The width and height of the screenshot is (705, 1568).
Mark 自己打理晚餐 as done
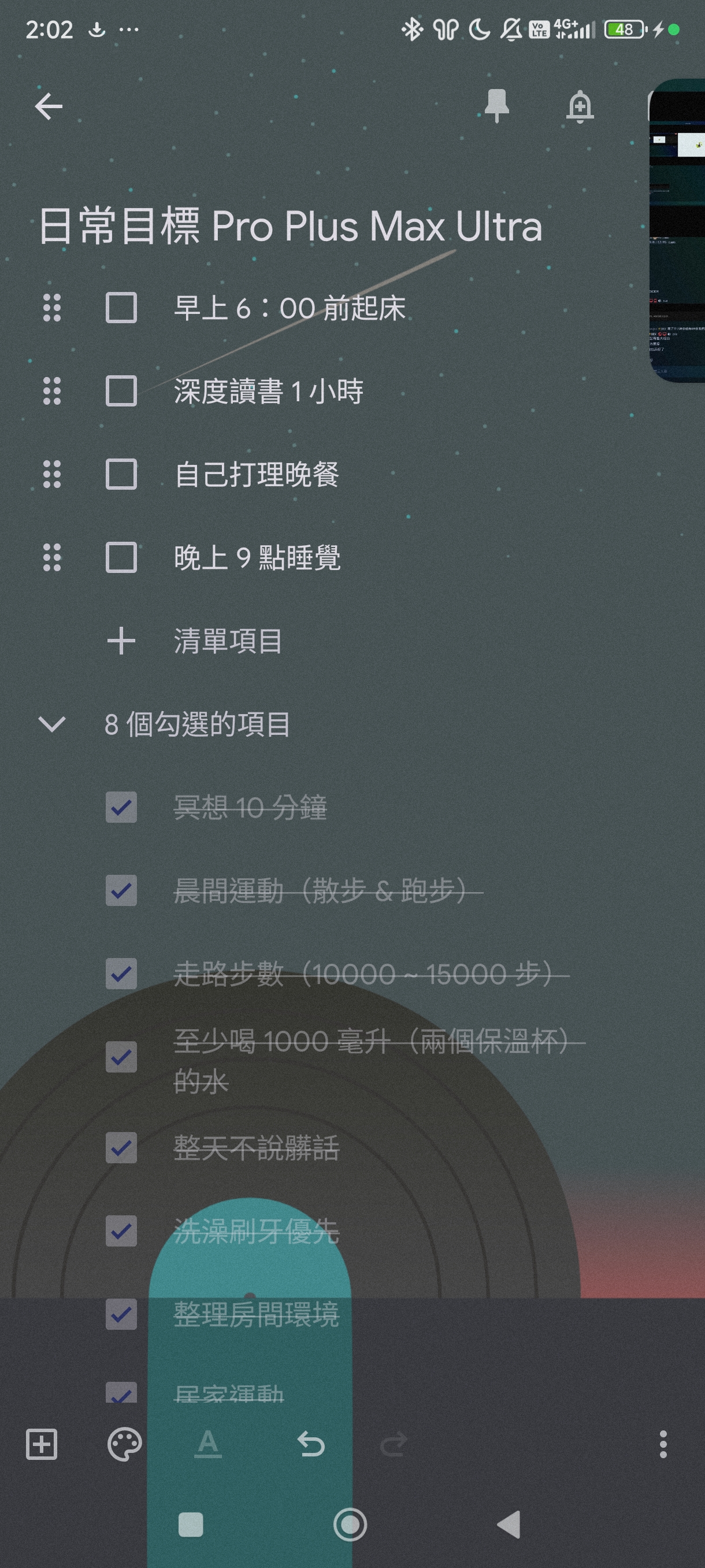point(121,474)
